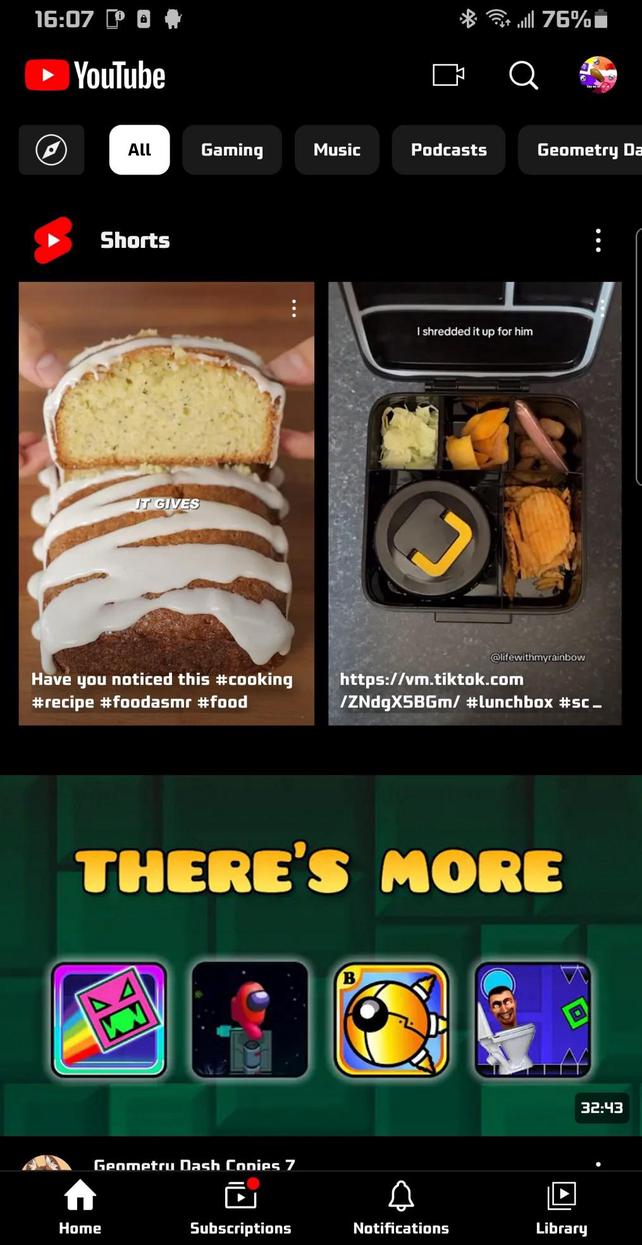Switch to the Subscriptions tab
The width and height of the screenshot is (642, 1245).
click(x=240, y=1207)
